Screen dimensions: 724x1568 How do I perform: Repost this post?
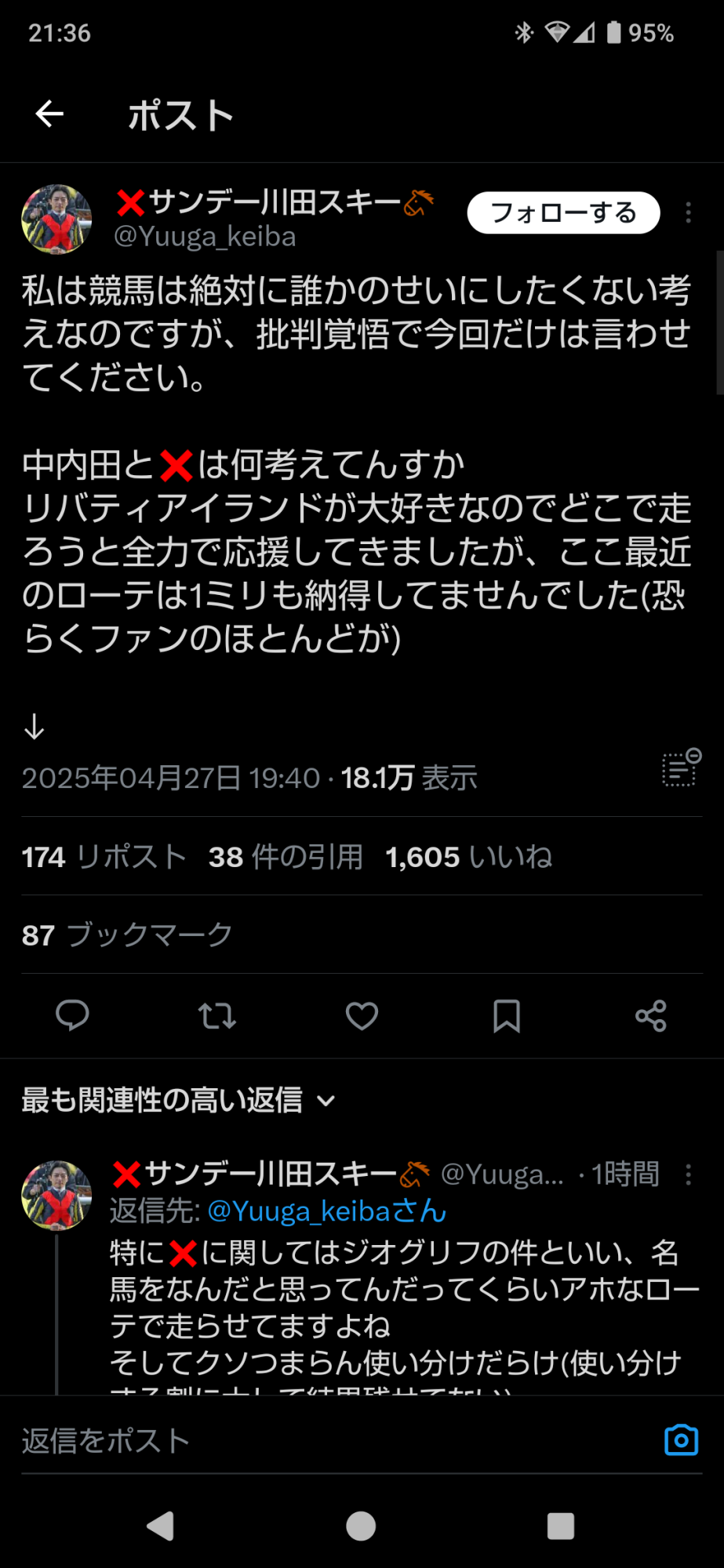coord(217,1016)
